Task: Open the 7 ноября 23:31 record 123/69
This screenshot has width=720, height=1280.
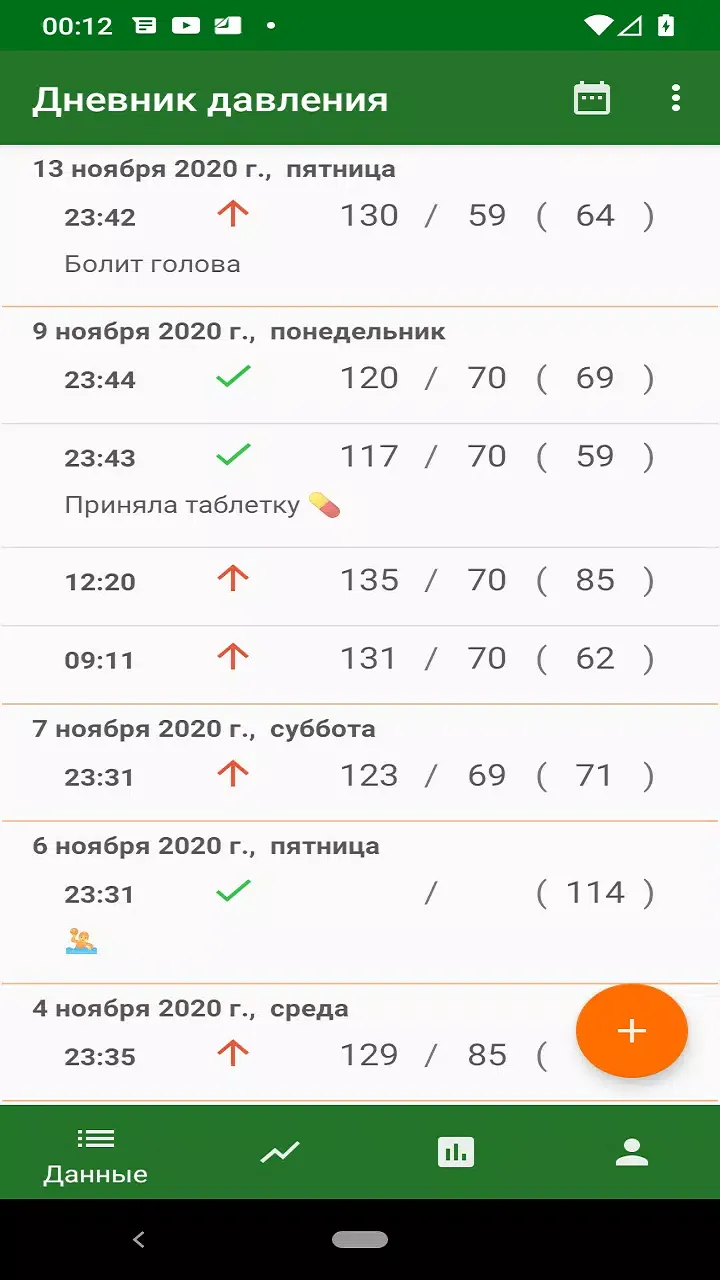Action: (360, 776)
